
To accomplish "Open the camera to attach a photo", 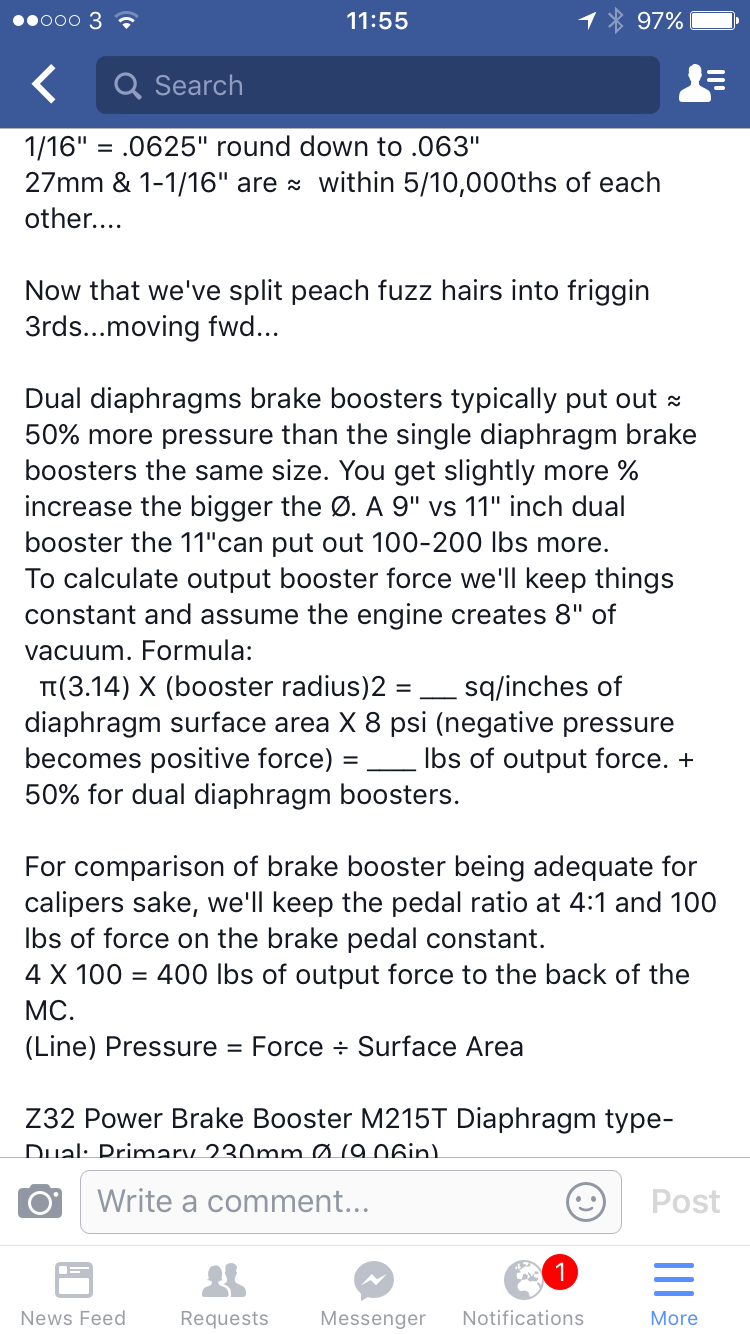I will [x=39, y=1201].
